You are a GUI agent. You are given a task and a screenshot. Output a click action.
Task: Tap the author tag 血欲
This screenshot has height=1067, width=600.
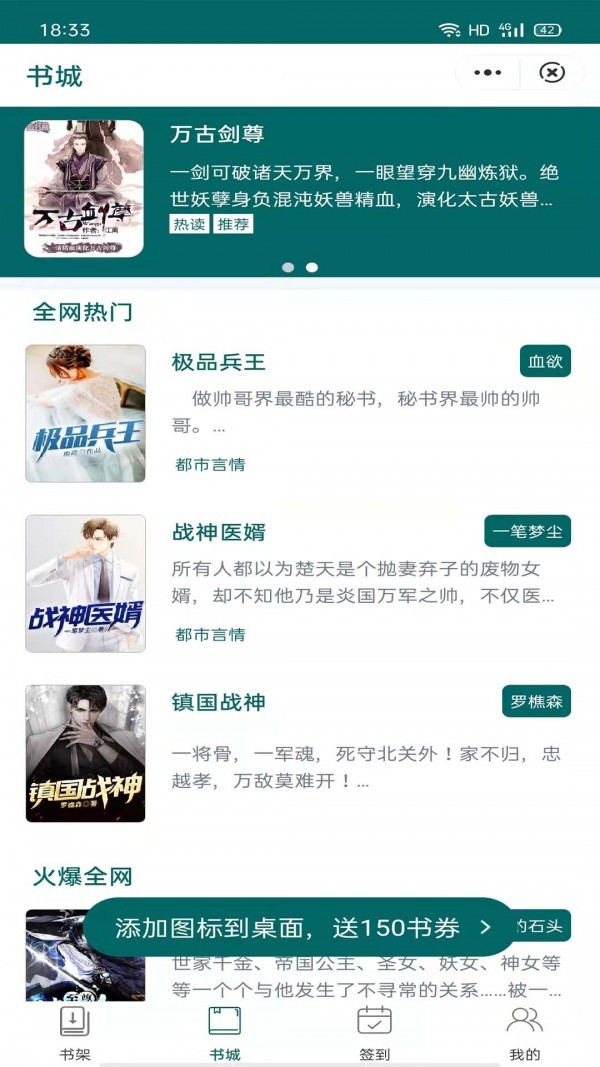click(545, 361)
